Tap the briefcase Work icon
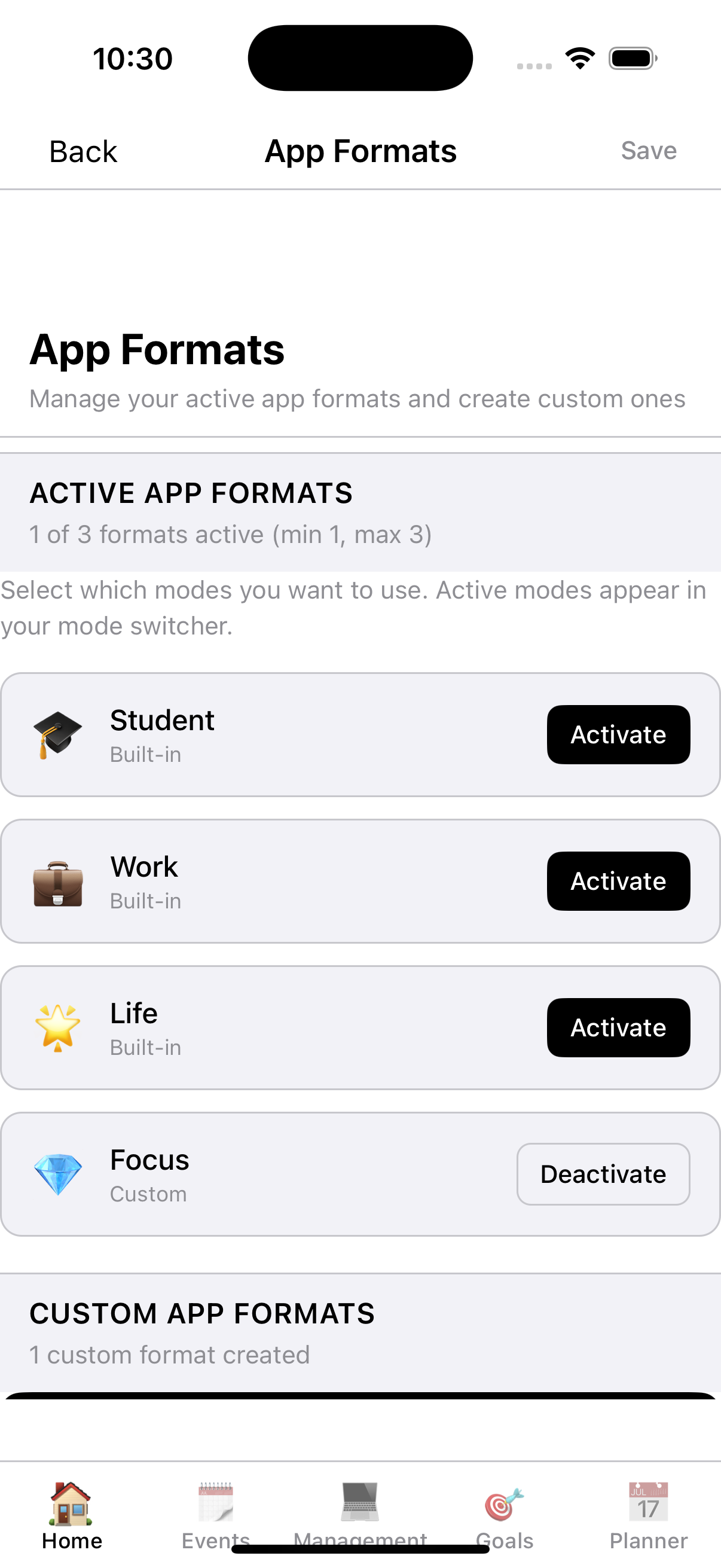This screenshot has width=721, height=1568. coord(58,881)
